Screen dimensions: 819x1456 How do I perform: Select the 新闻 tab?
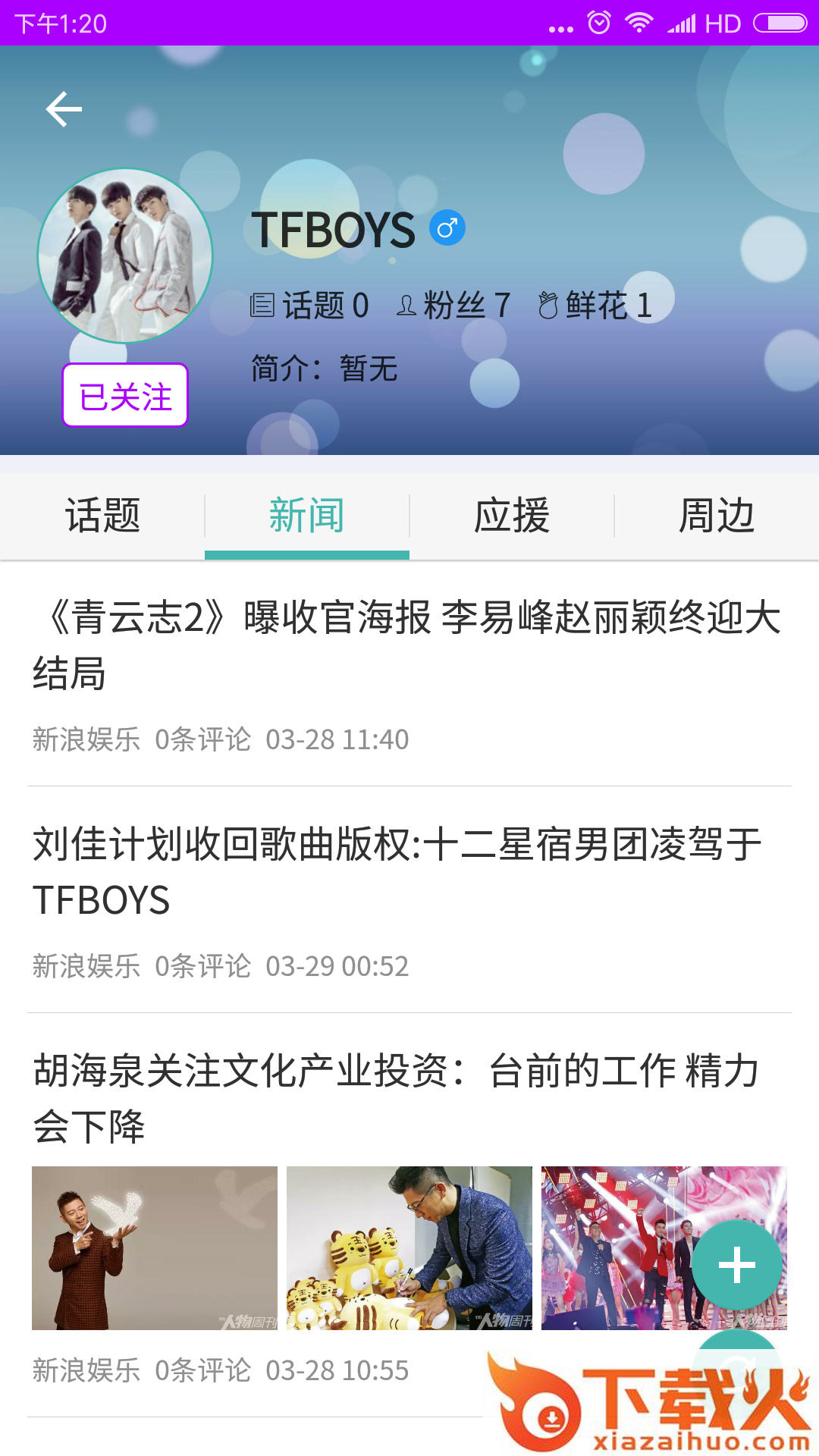pos(307,516)
